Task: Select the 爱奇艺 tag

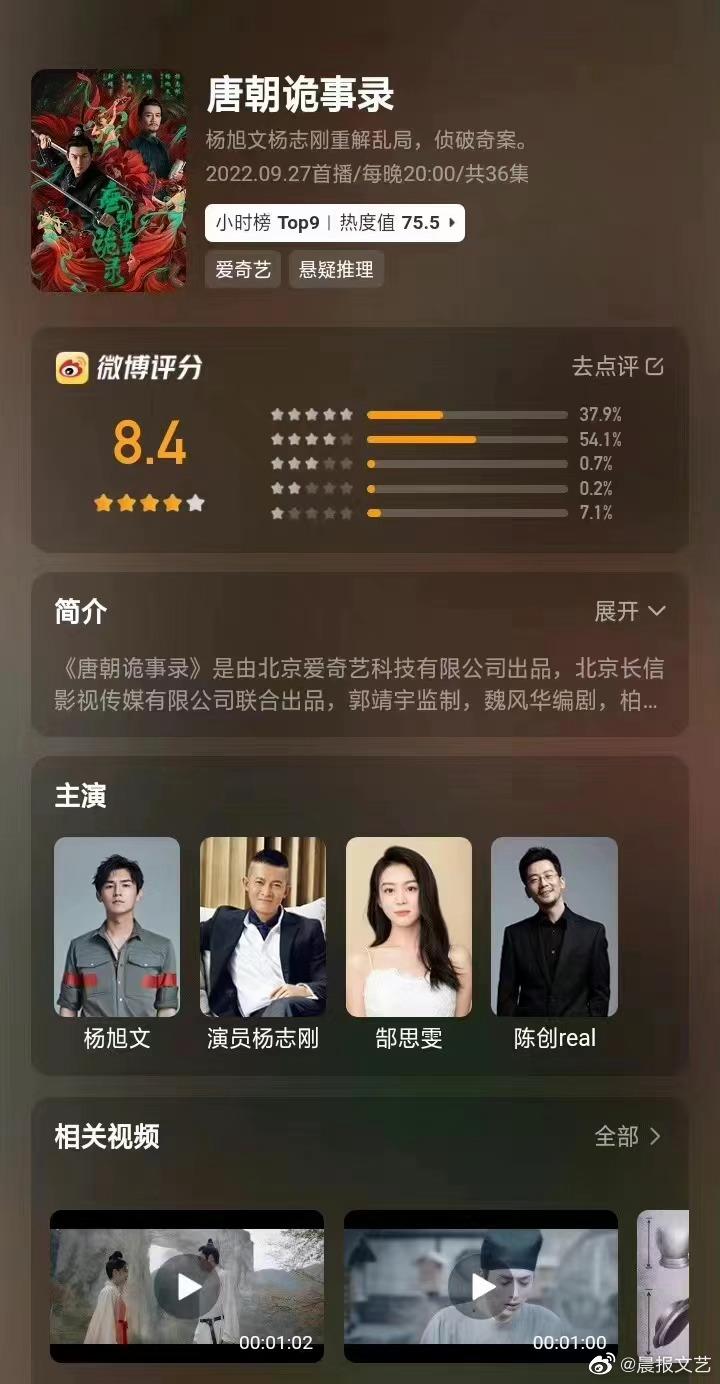Action: 243,270
